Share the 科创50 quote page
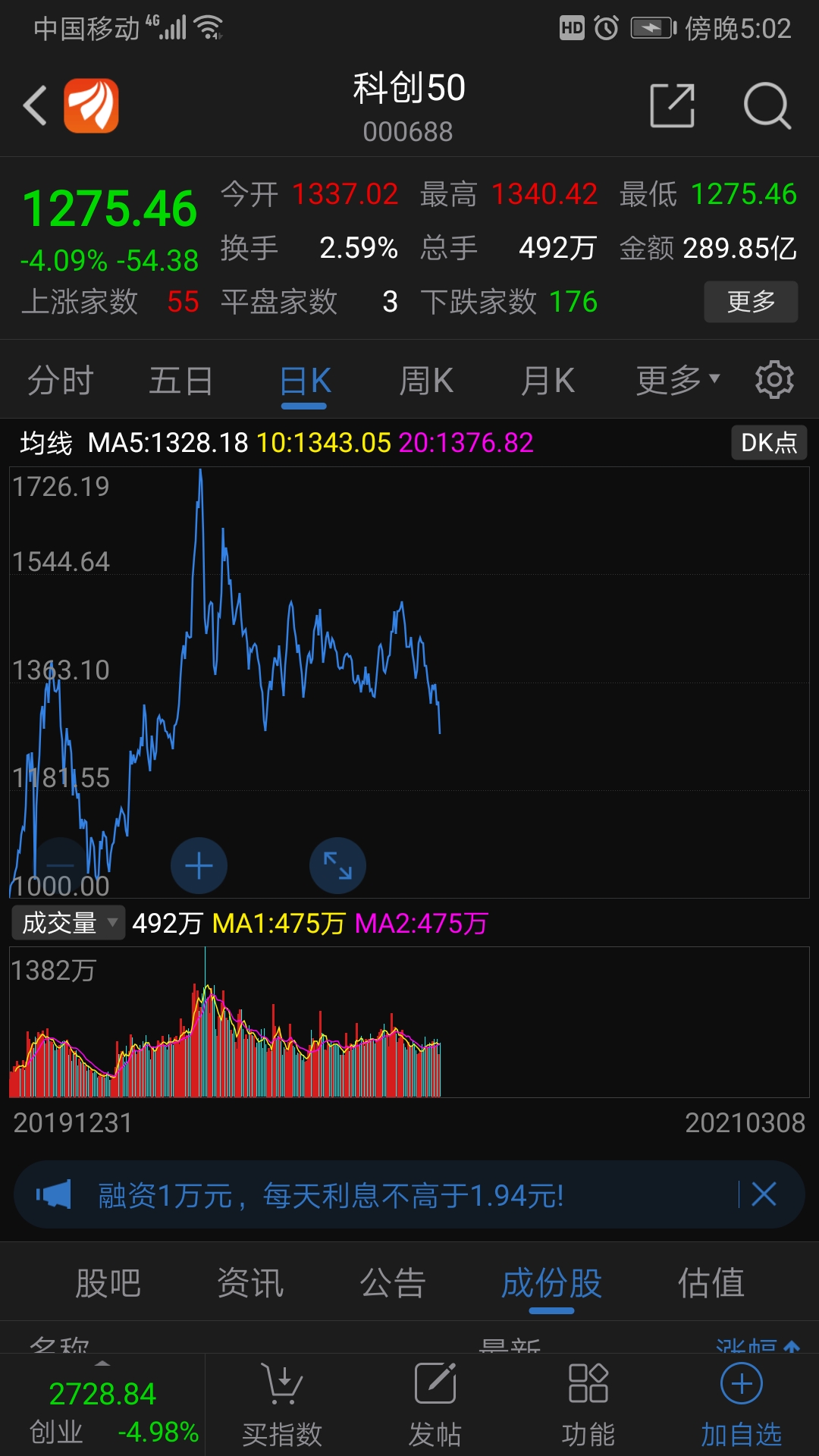This screenshot has height=1456, width=819. (x=673, y=105)
